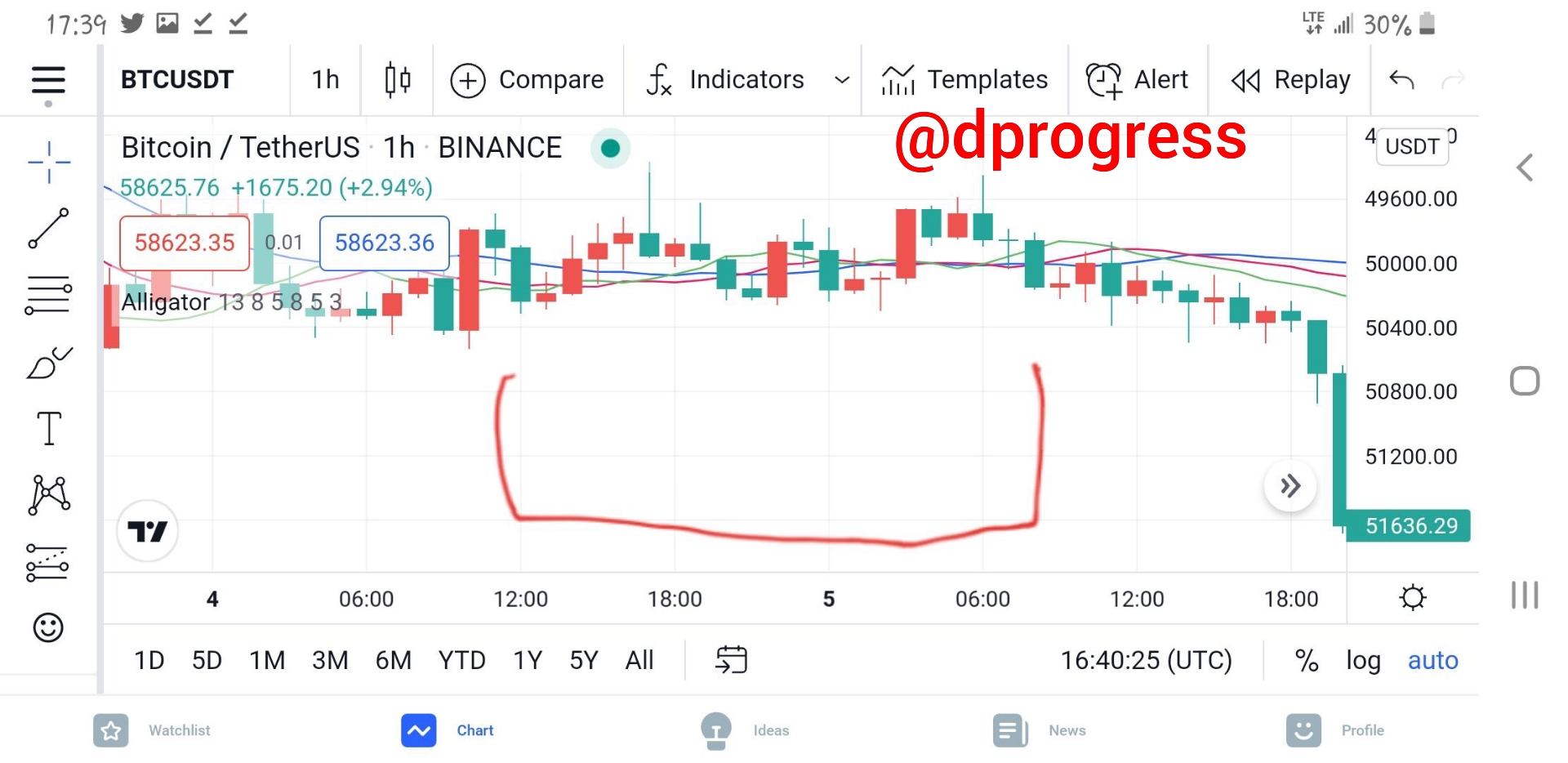Set chart range to 1D
This screenshot has width=1568, height=763.
coord(149,660)
